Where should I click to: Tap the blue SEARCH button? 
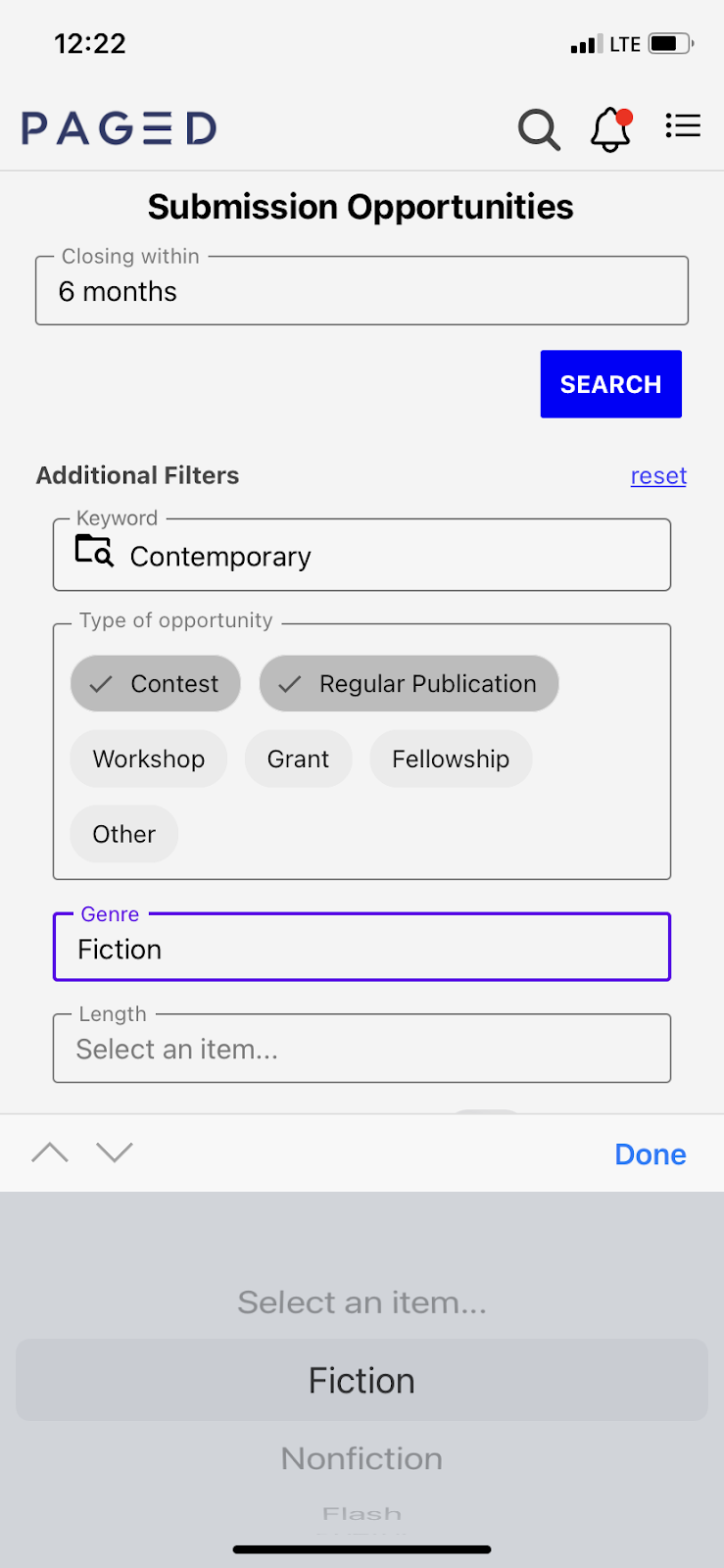pos(611,384)
